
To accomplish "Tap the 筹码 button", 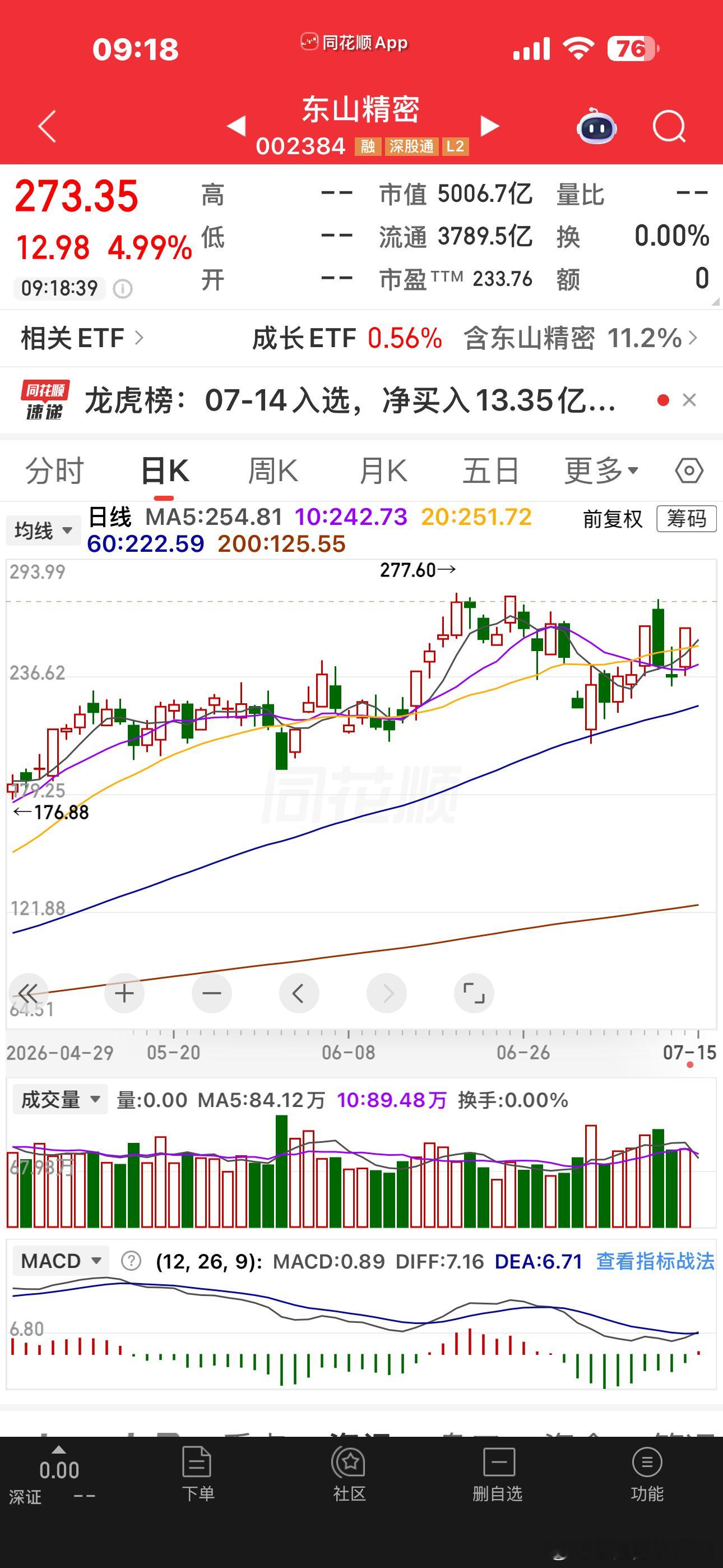I will tap(687, 519).
